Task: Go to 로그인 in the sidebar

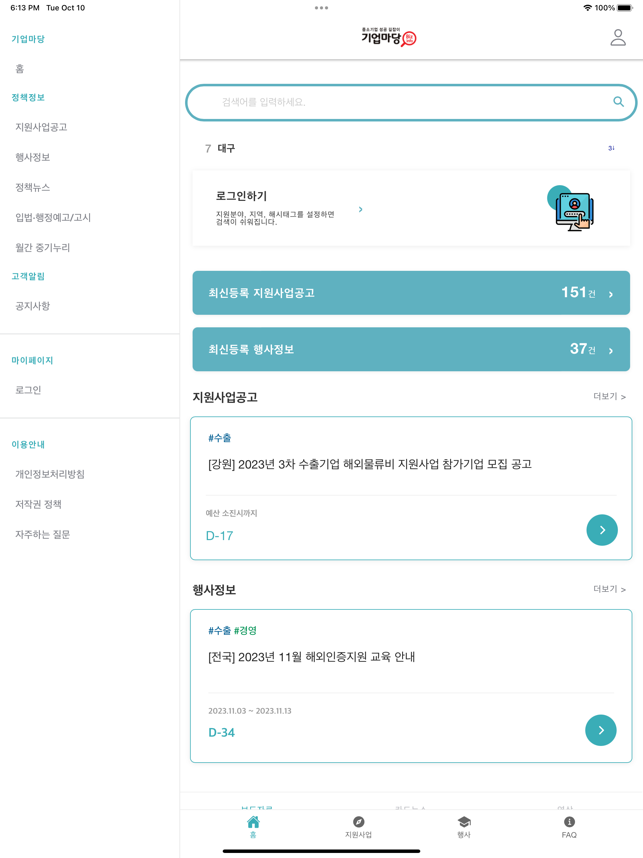Action: tap(28, 390)
